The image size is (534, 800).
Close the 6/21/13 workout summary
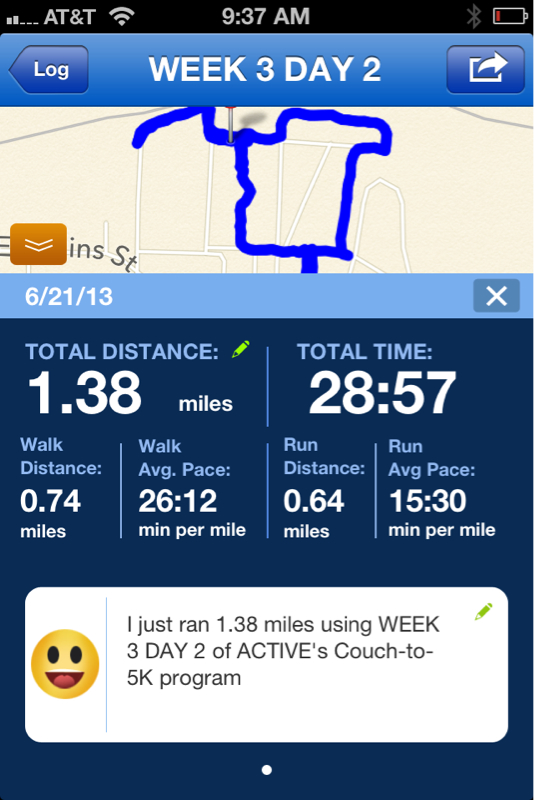[x=496, y=295]
